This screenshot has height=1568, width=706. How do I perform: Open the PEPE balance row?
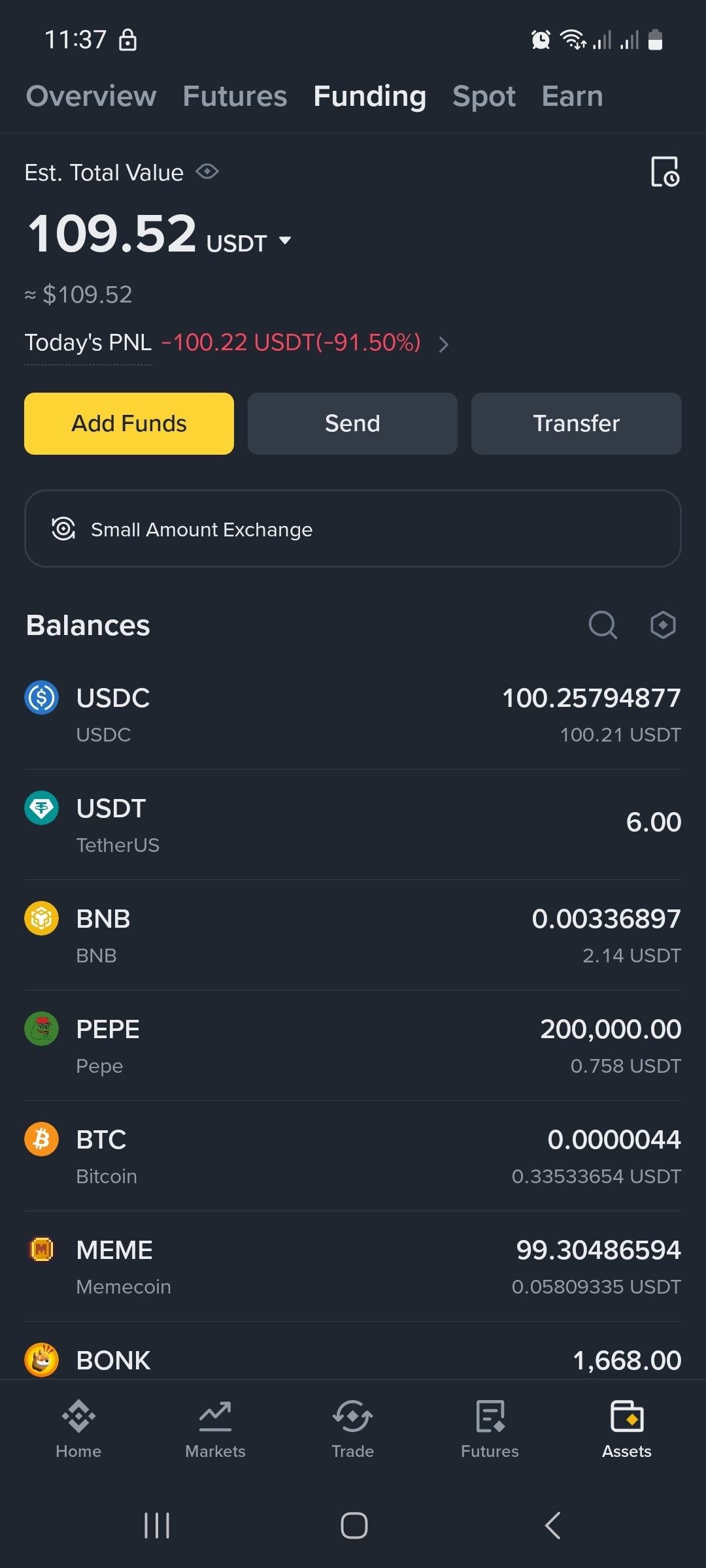coord(353,1046)
